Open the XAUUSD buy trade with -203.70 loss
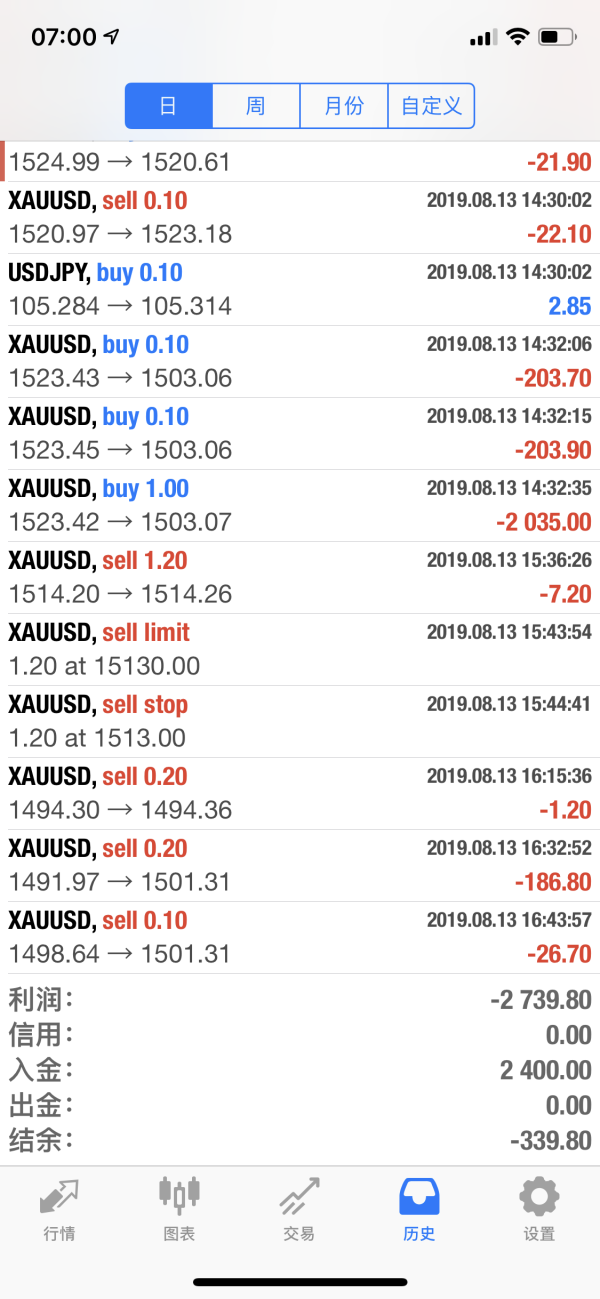 [300, 362]
